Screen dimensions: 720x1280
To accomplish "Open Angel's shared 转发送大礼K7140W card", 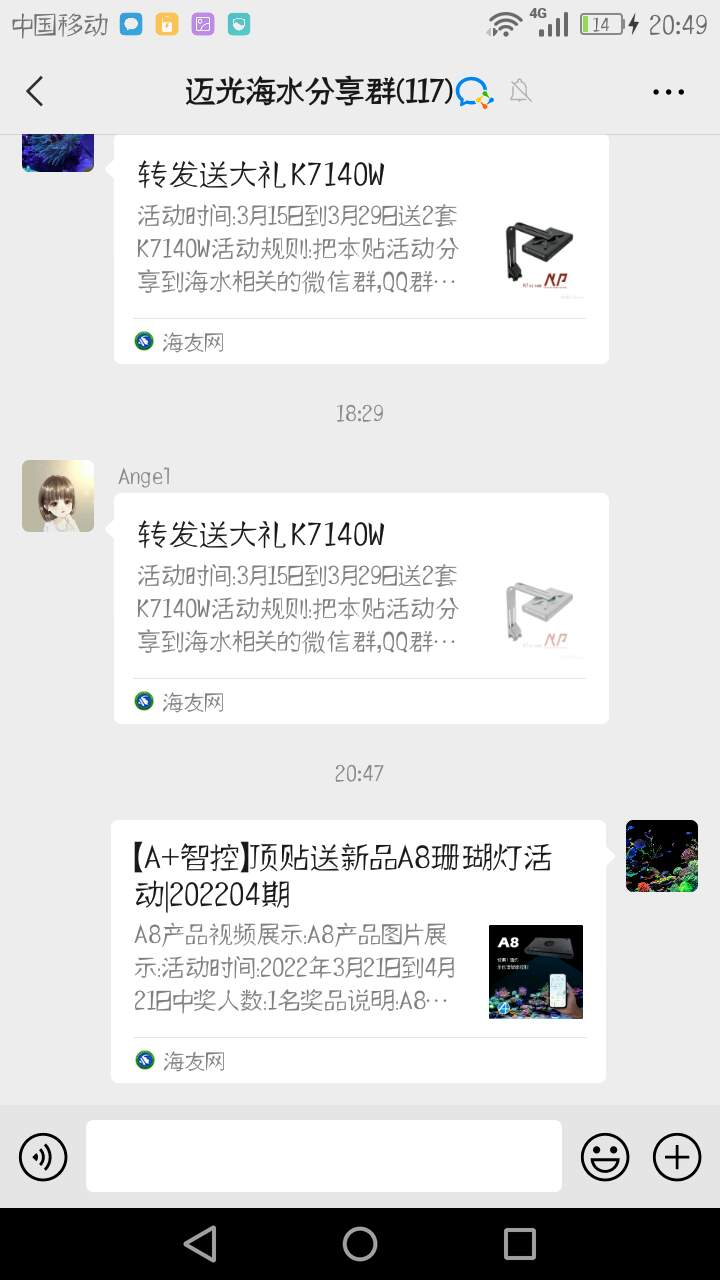I will point(360,607).
